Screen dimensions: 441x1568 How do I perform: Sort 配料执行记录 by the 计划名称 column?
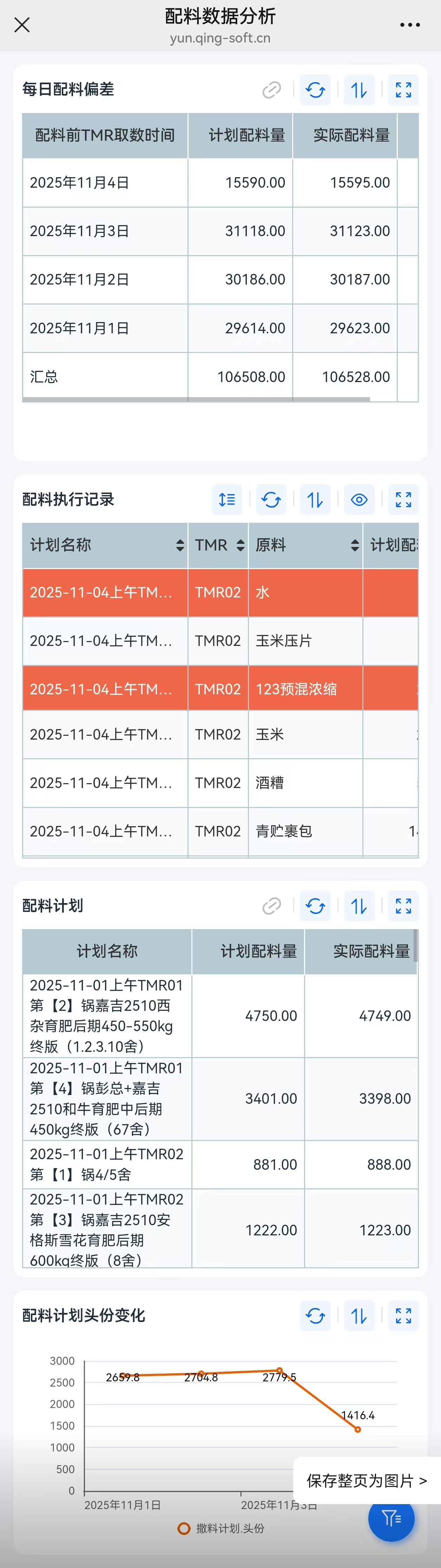point(180,545)
